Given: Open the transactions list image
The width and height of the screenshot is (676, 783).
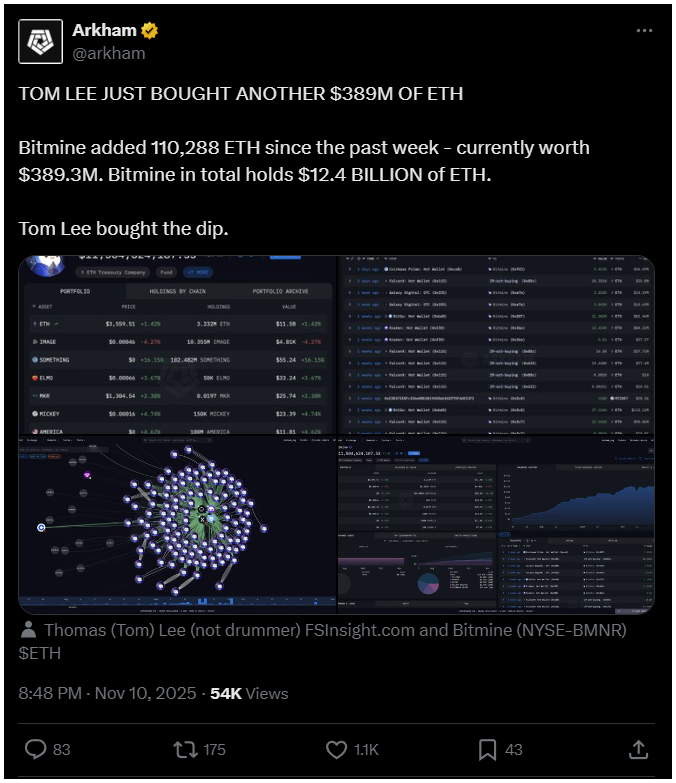Looking at the screenshot, I should point(495,344).
